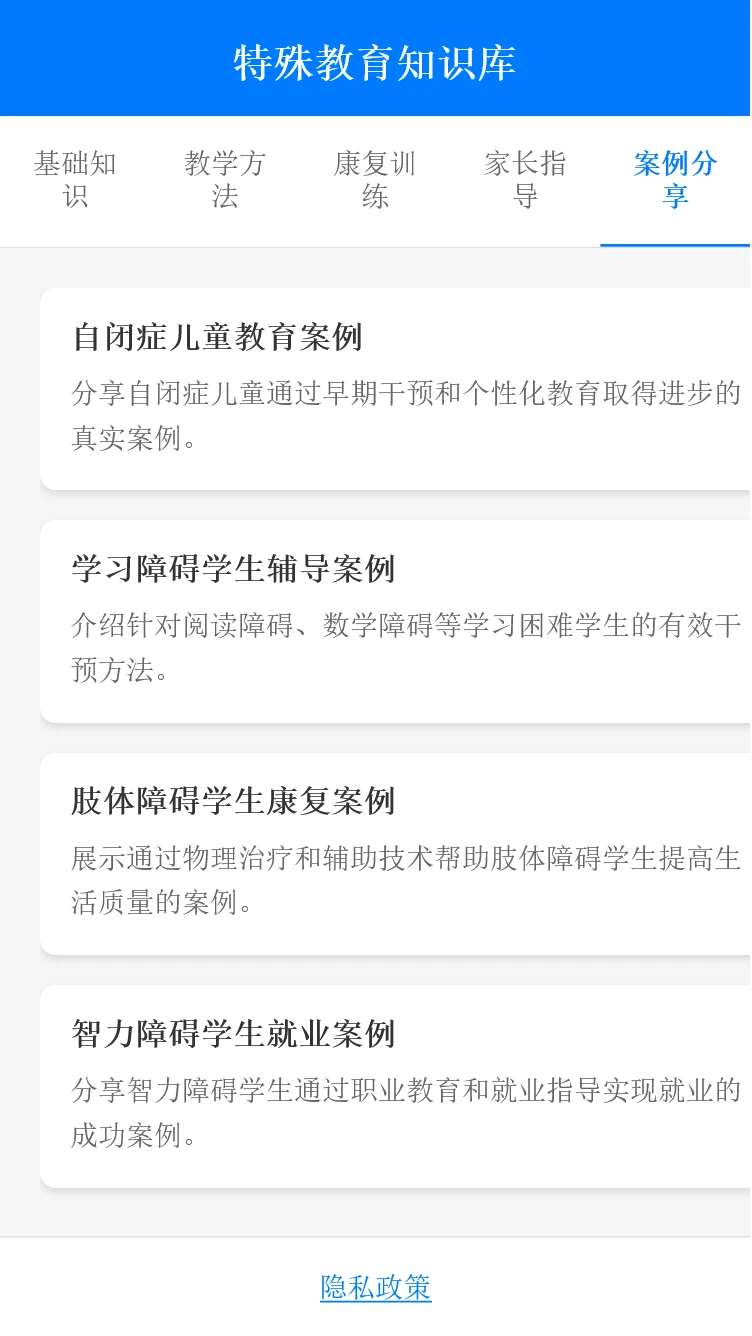Click the intellectual disability employment description text
752x1336 pixels.
[400, 1112]
